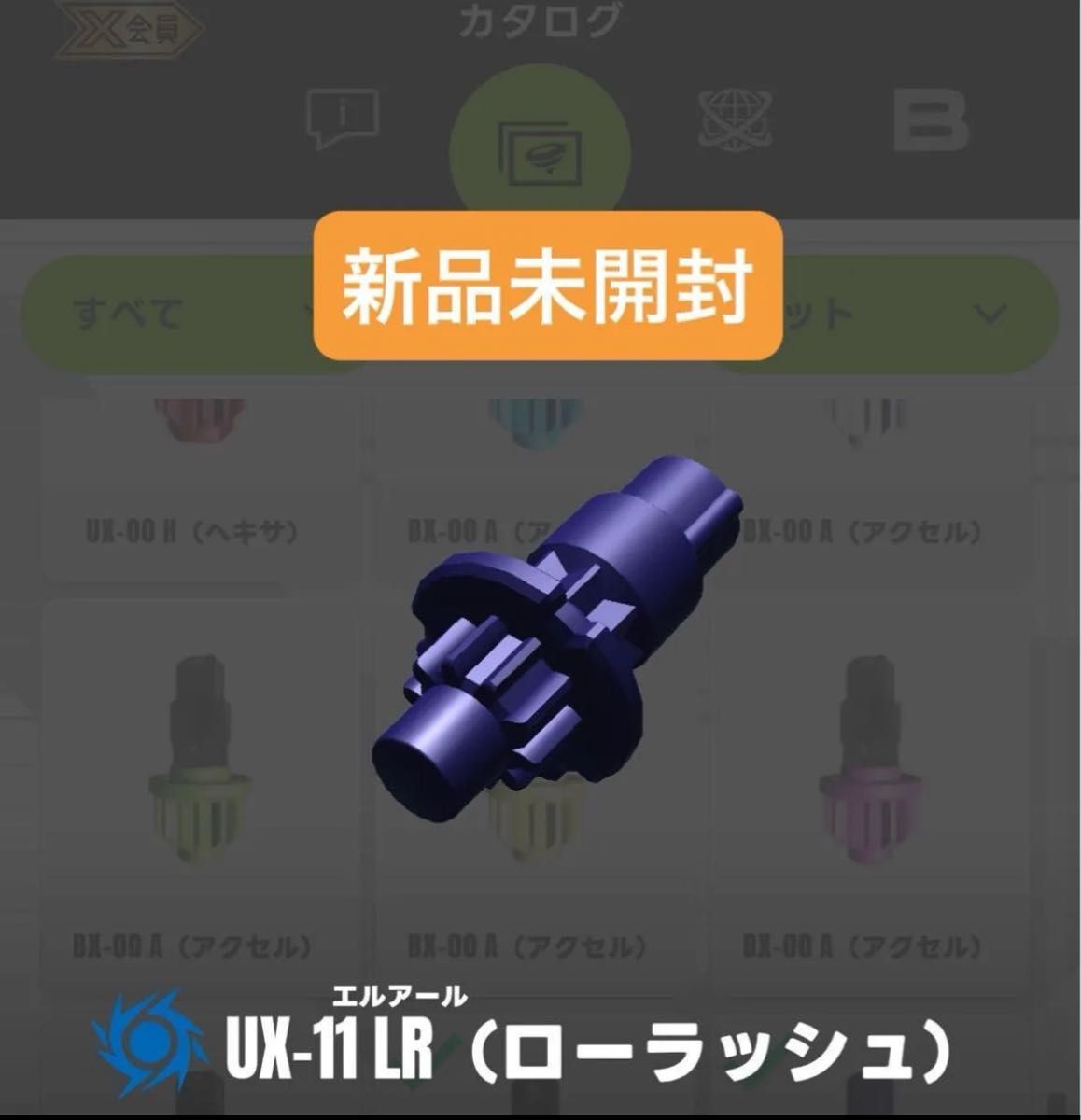Switch to the カタログ tab

point(540,21)
